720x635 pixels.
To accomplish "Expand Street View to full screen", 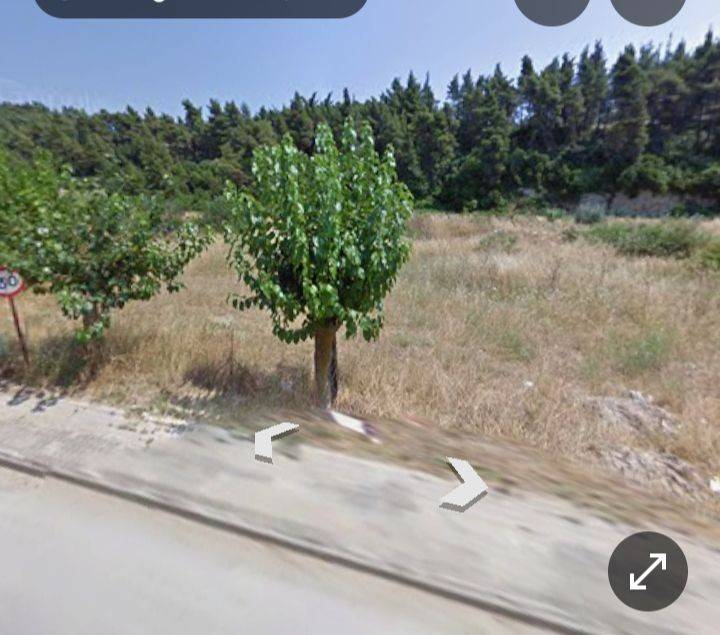I will point(647,571).
